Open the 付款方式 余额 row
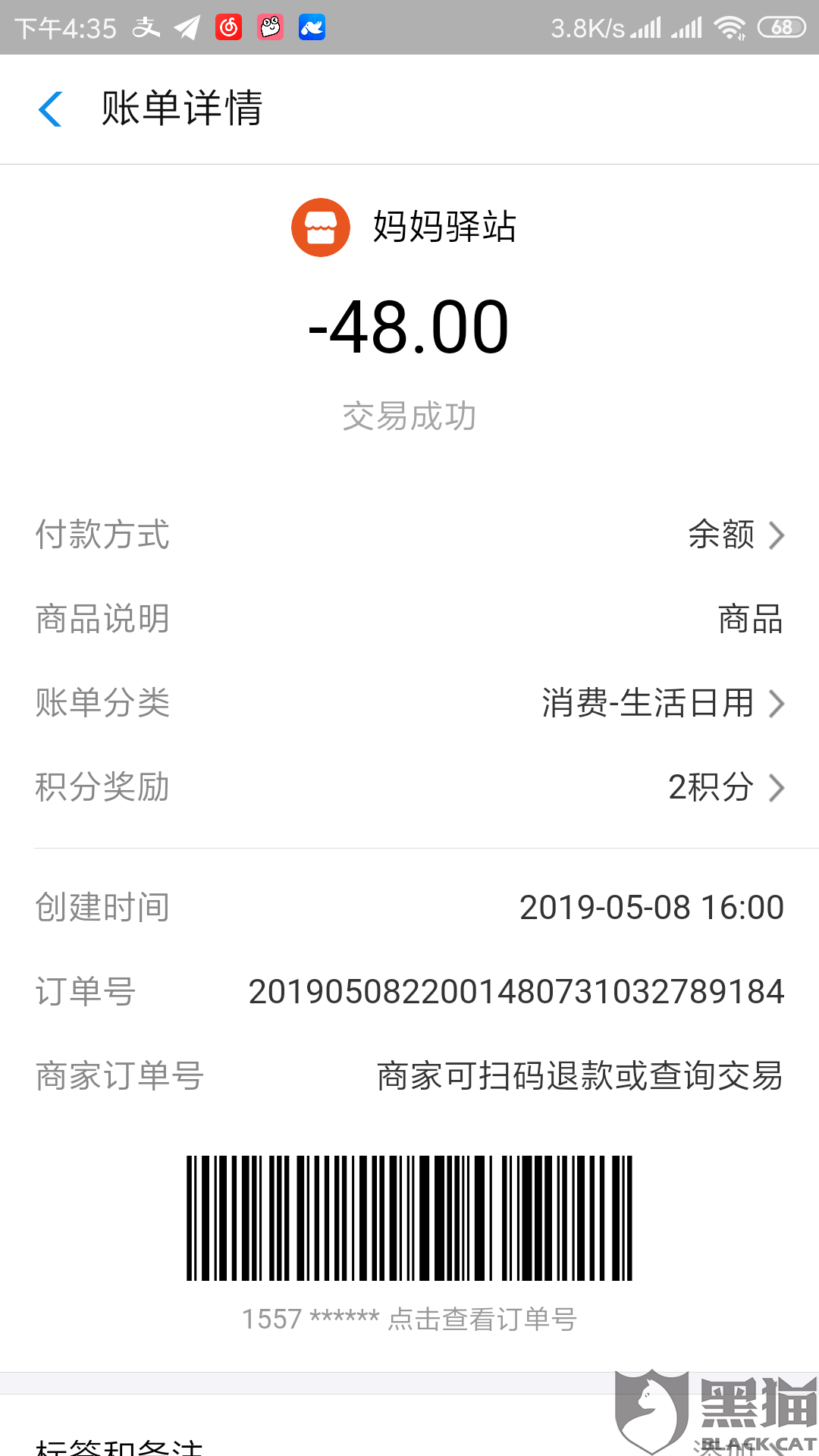Image resolution: width=819 pixels, height=1456 pixels. [734, 535]
